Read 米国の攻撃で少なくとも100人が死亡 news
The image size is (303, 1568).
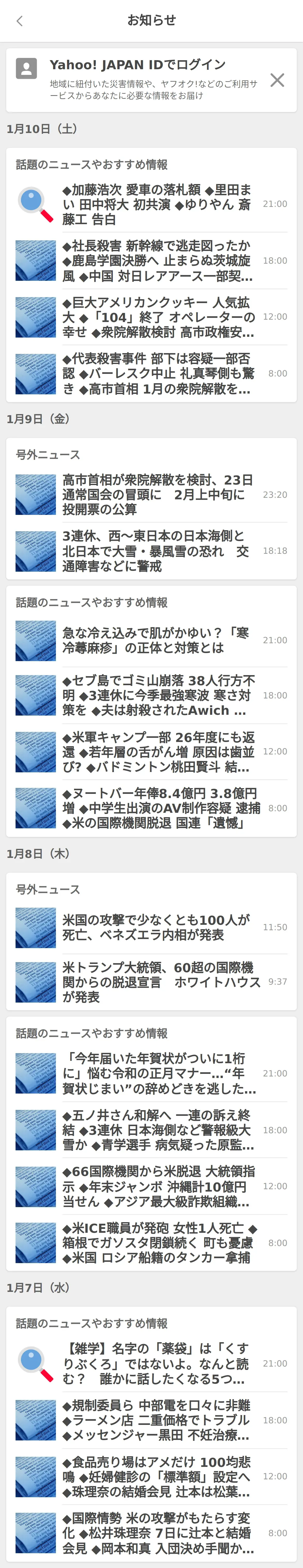click(x=156, y=928)
